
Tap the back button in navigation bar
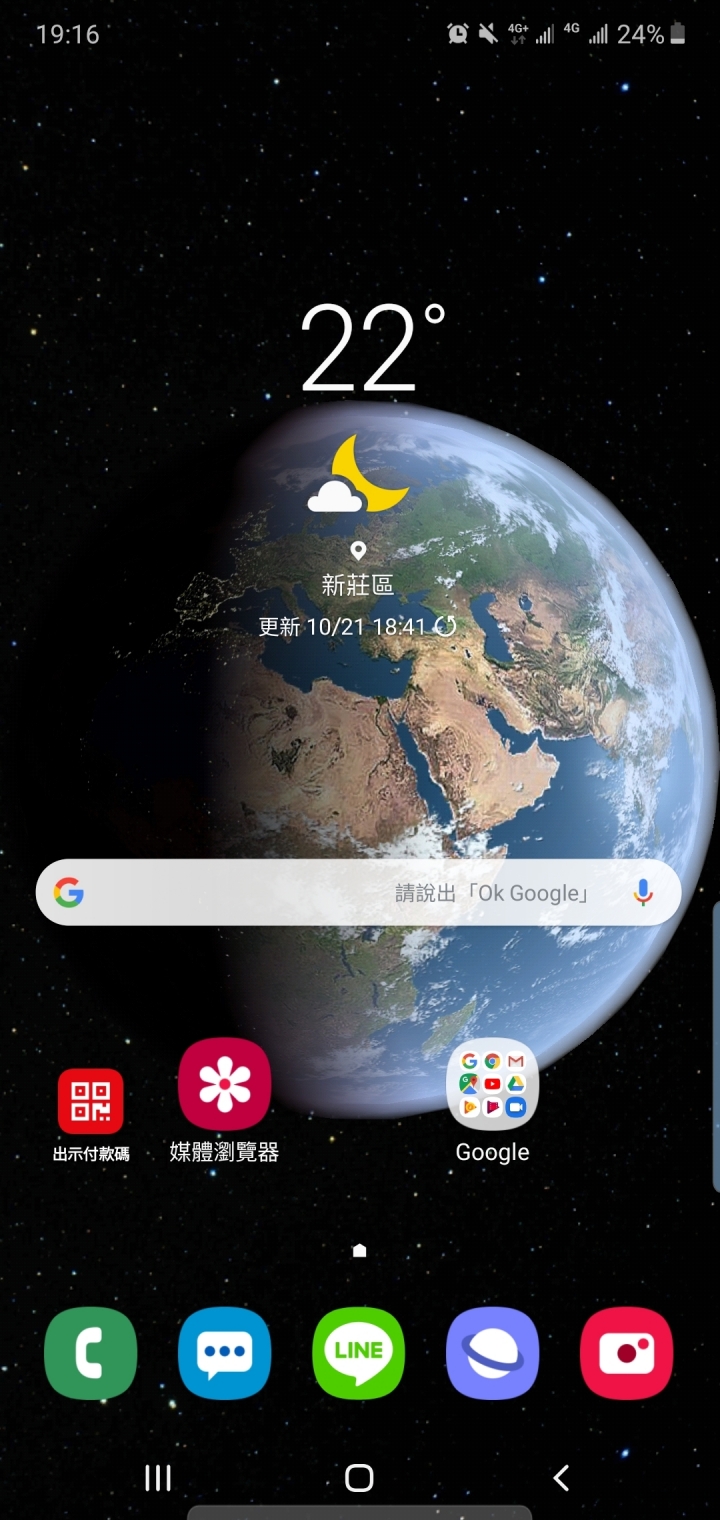coord(561,1478)
